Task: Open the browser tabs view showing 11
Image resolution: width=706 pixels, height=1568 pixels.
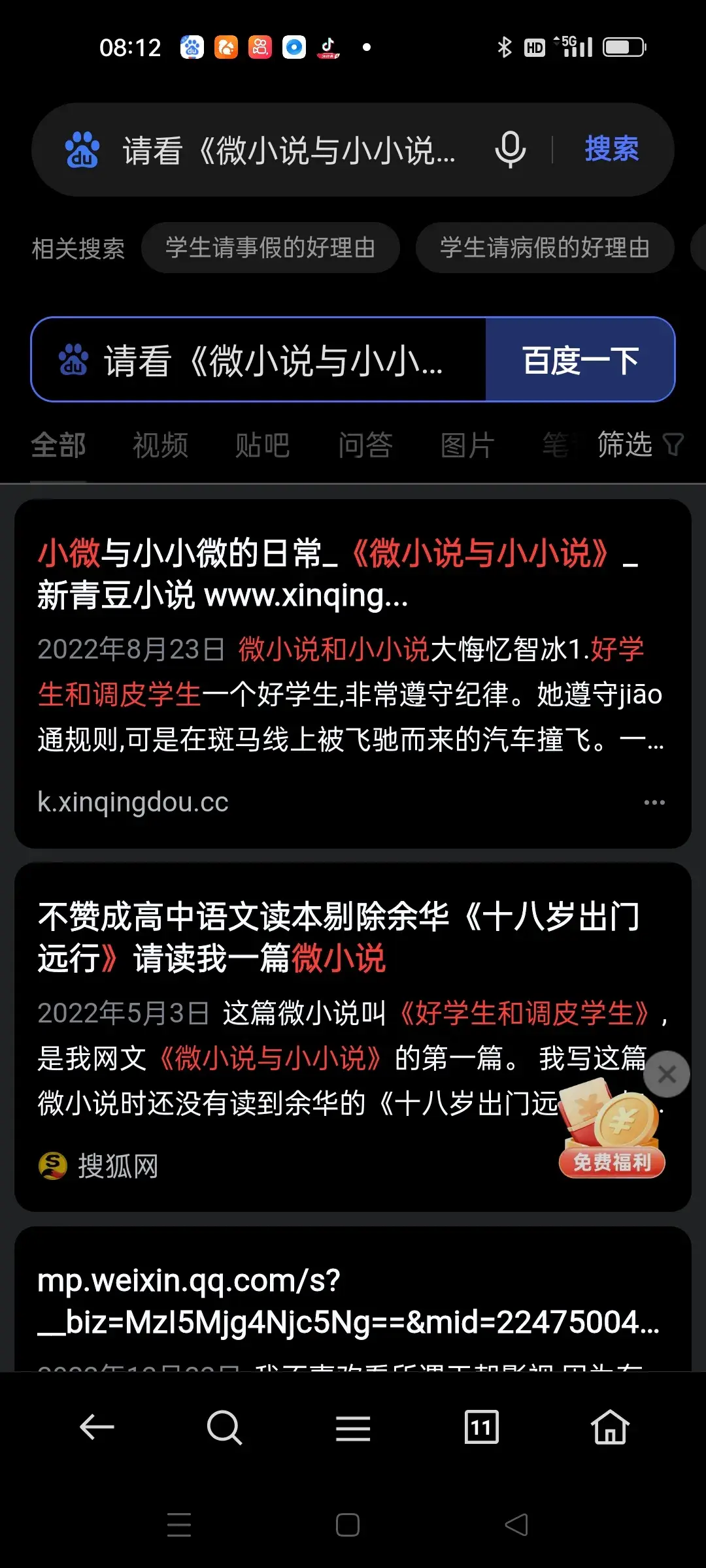Action: point(481,1428)
